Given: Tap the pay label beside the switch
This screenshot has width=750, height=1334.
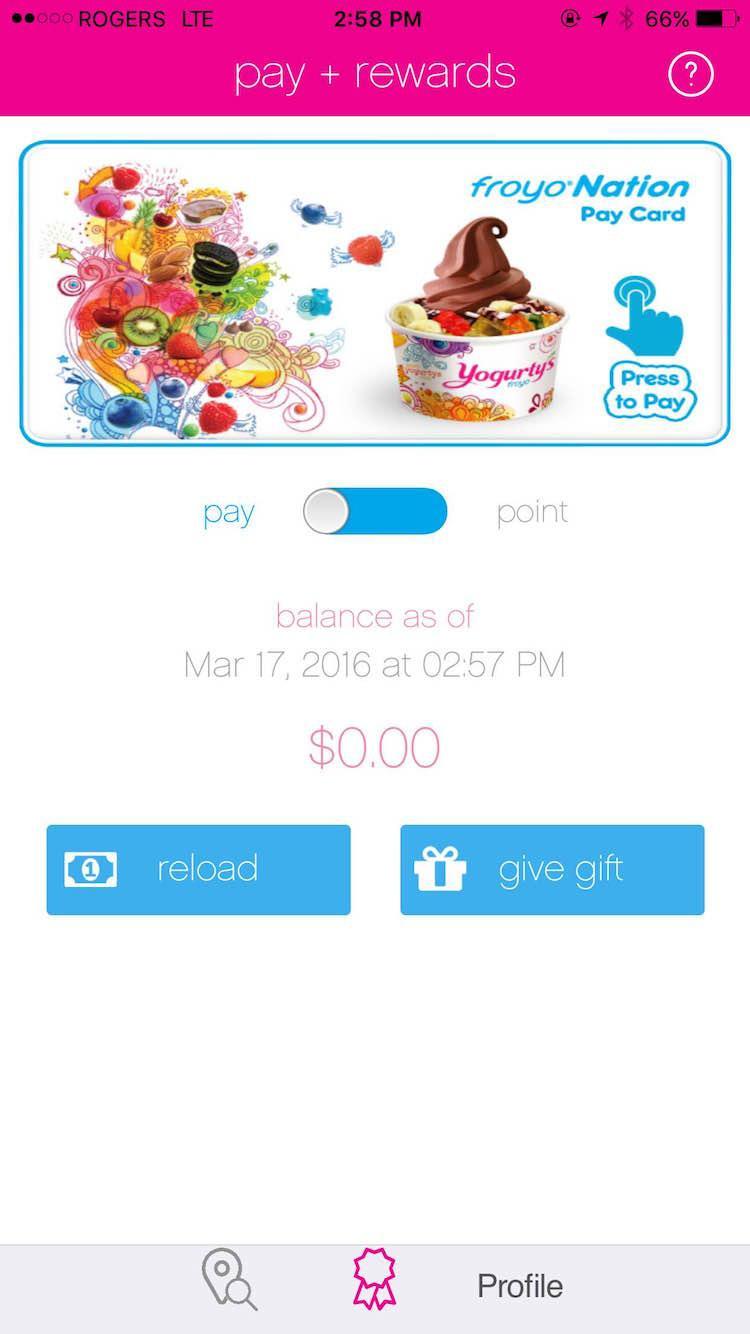Looking at the screenshot, I should [229, 511].
